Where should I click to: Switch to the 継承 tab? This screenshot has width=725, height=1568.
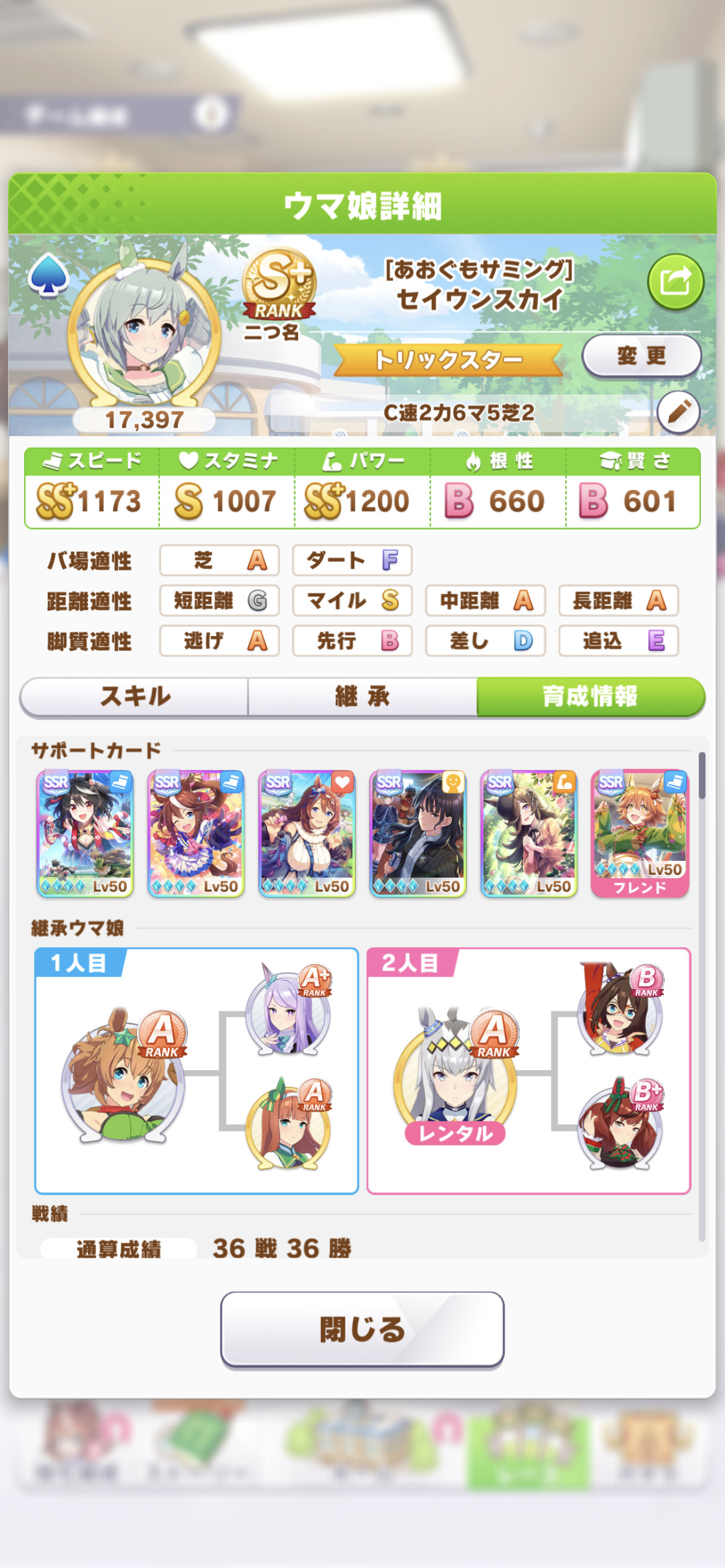pyautogui.click(x=362, y=697)
